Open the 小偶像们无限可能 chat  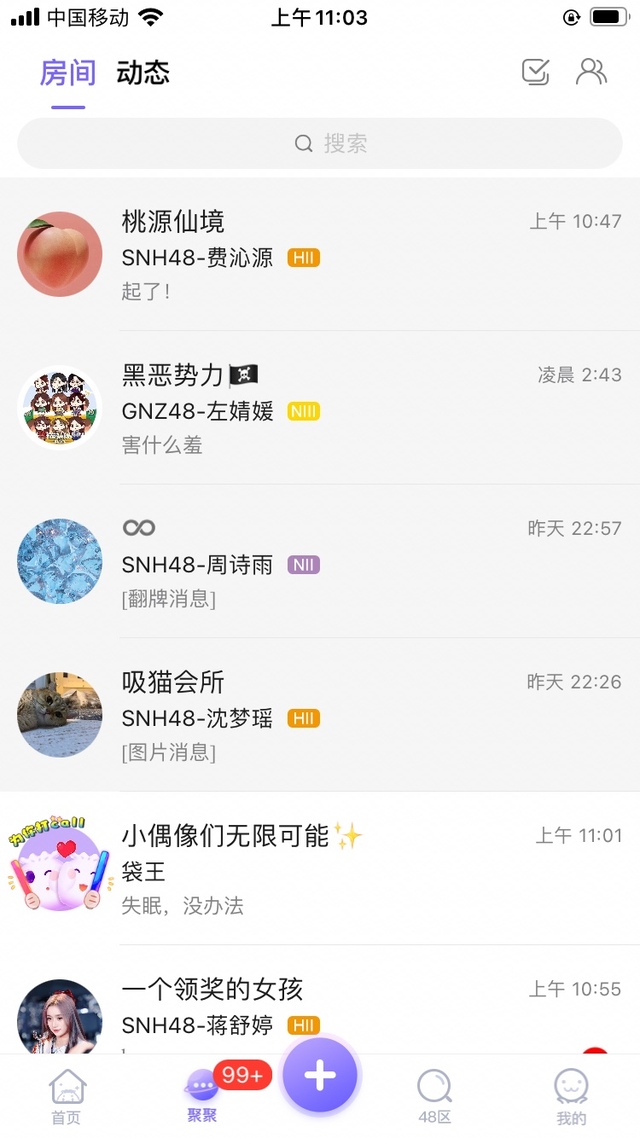(x=320, y=868)
